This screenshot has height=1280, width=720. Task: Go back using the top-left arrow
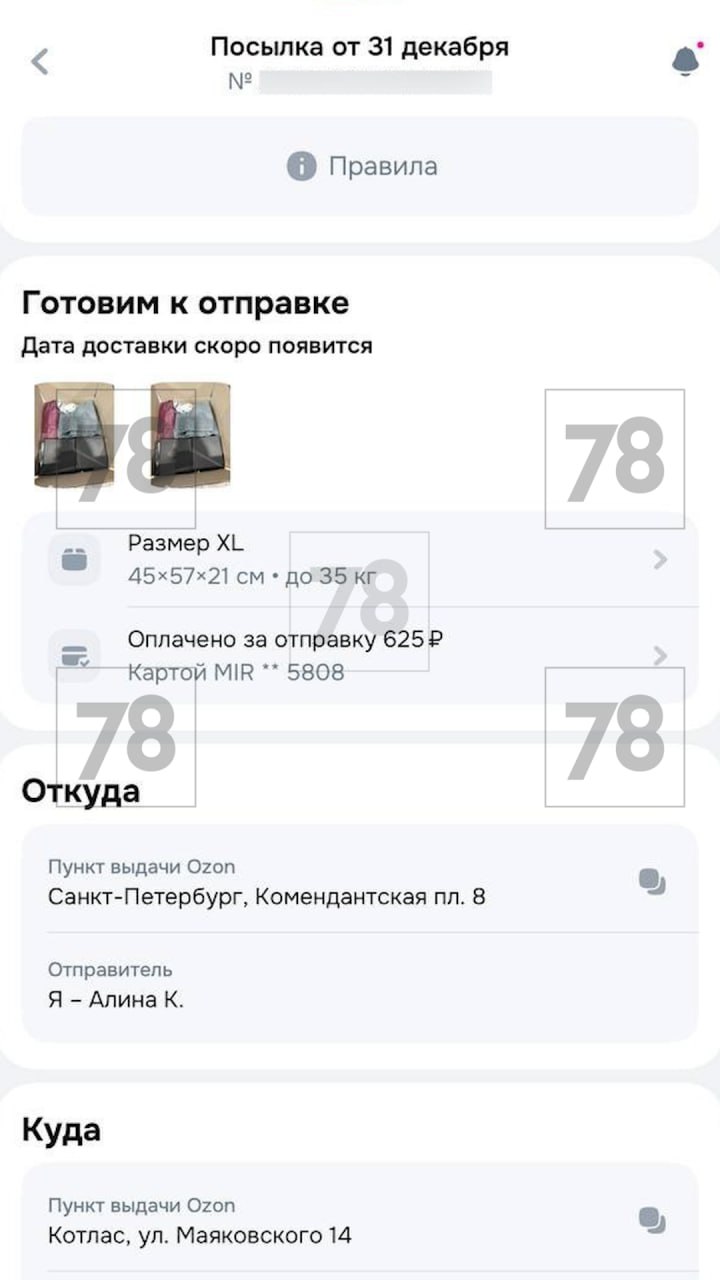pyautogui.click(x=40, y=61)
